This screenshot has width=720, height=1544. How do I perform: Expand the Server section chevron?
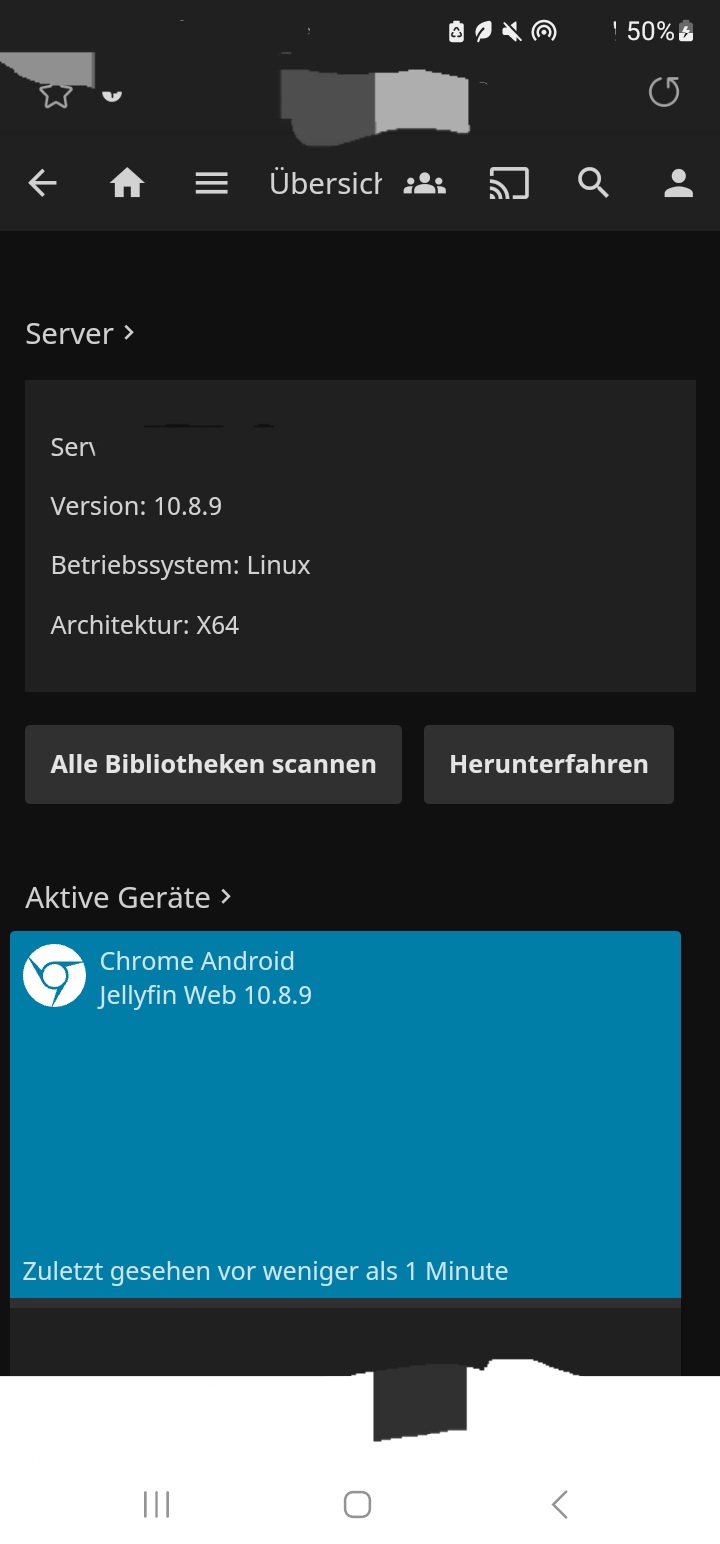coord(129,334)
